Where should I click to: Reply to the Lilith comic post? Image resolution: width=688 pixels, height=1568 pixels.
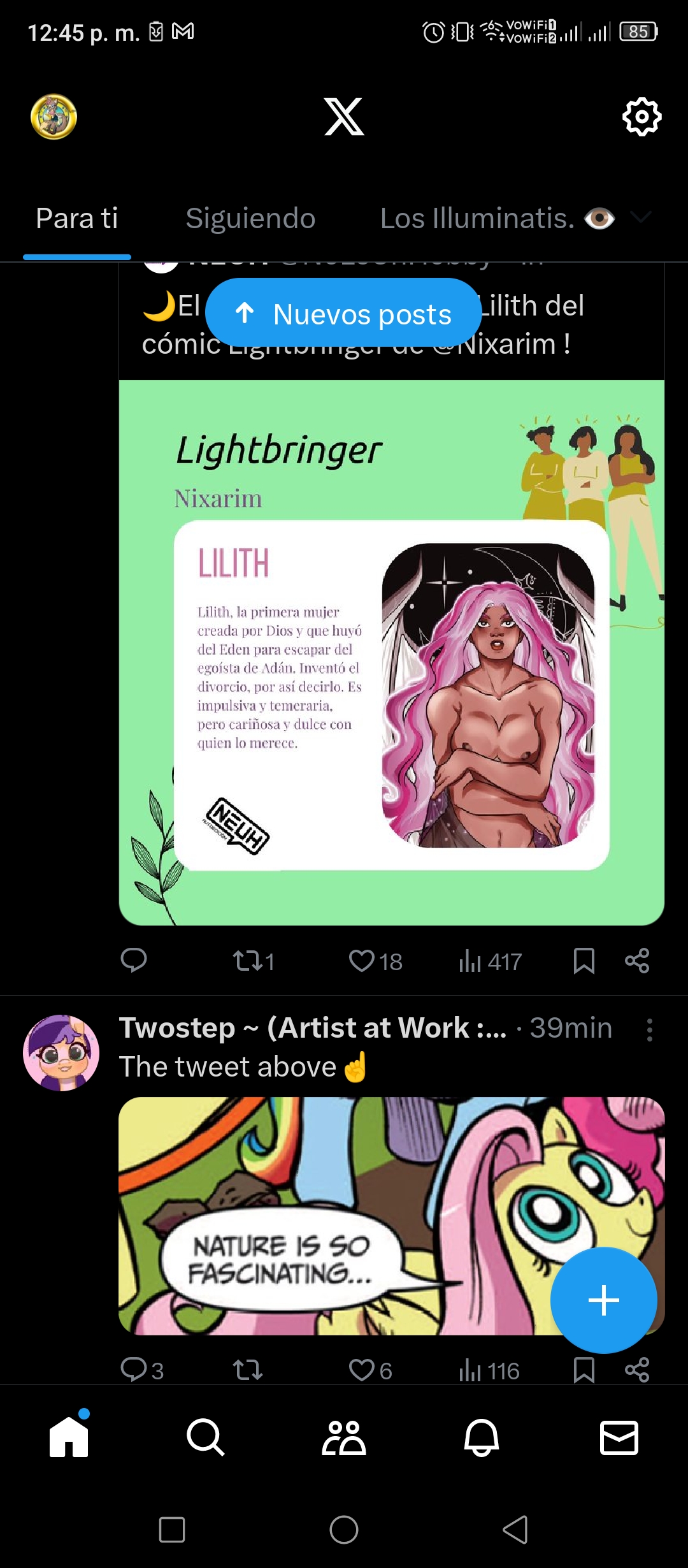click(x=134, y=961)
